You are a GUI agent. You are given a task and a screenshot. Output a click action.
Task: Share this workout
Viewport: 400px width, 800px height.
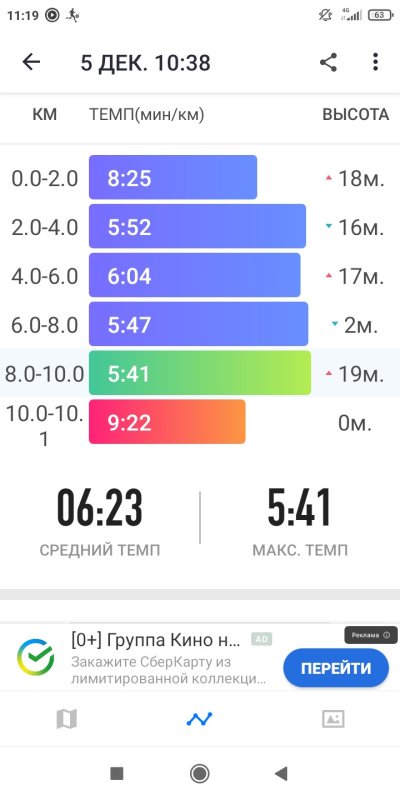pyautogui.click(x=328, y=62)
